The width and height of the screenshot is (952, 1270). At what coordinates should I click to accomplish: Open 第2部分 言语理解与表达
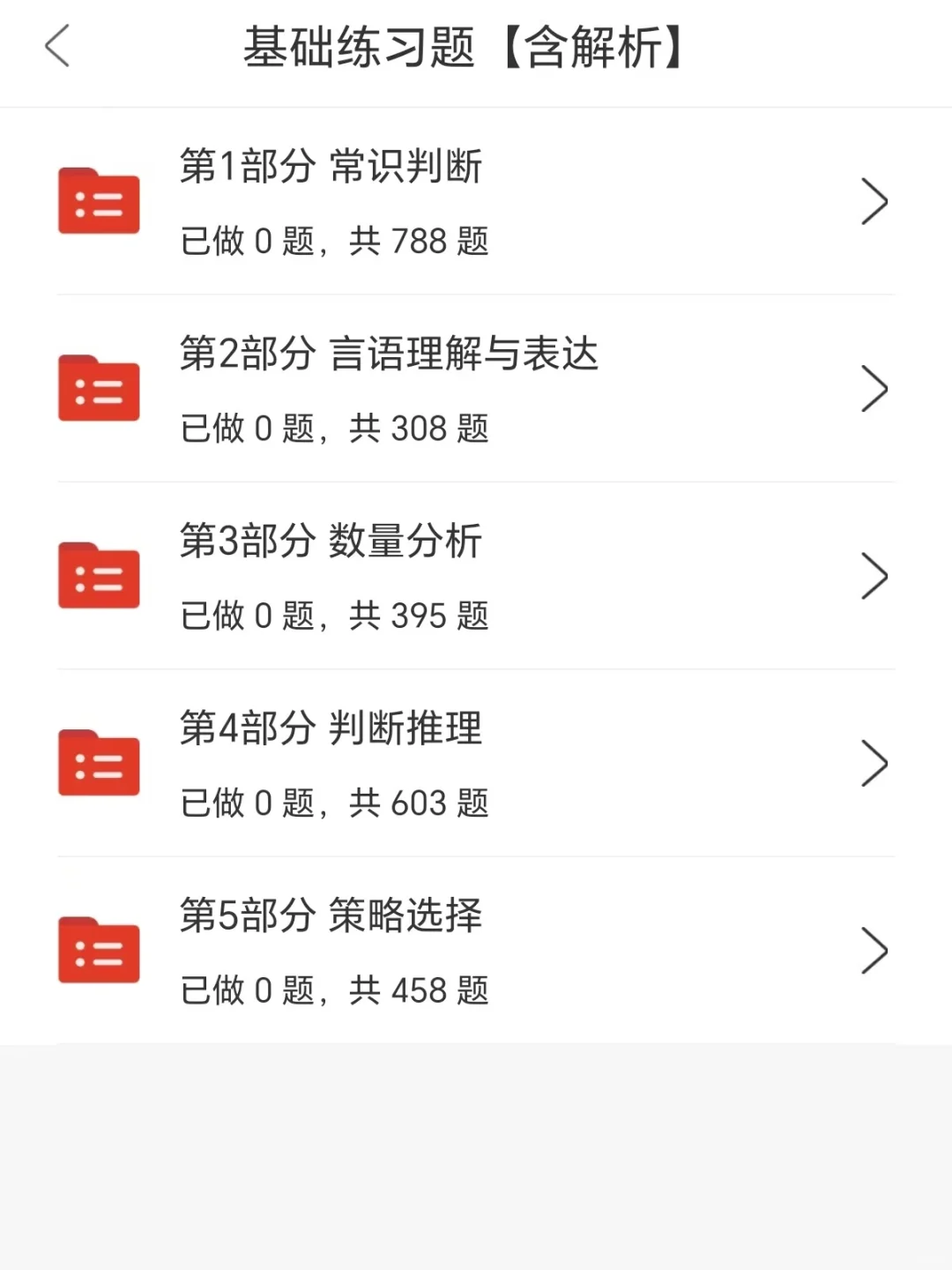(x=476, y=389)
